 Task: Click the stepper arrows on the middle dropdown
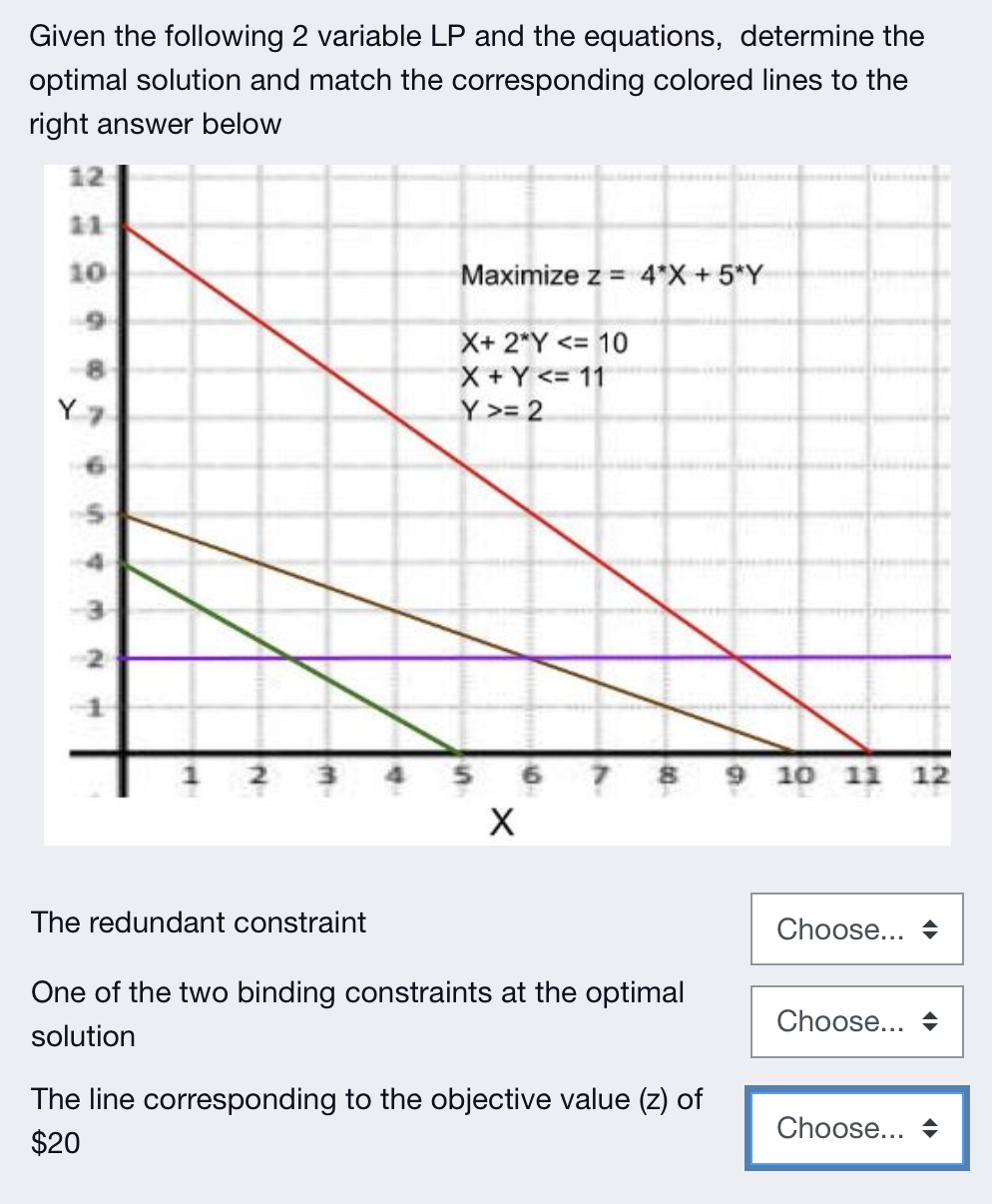pyautogui.click(x=930, y=1021)
